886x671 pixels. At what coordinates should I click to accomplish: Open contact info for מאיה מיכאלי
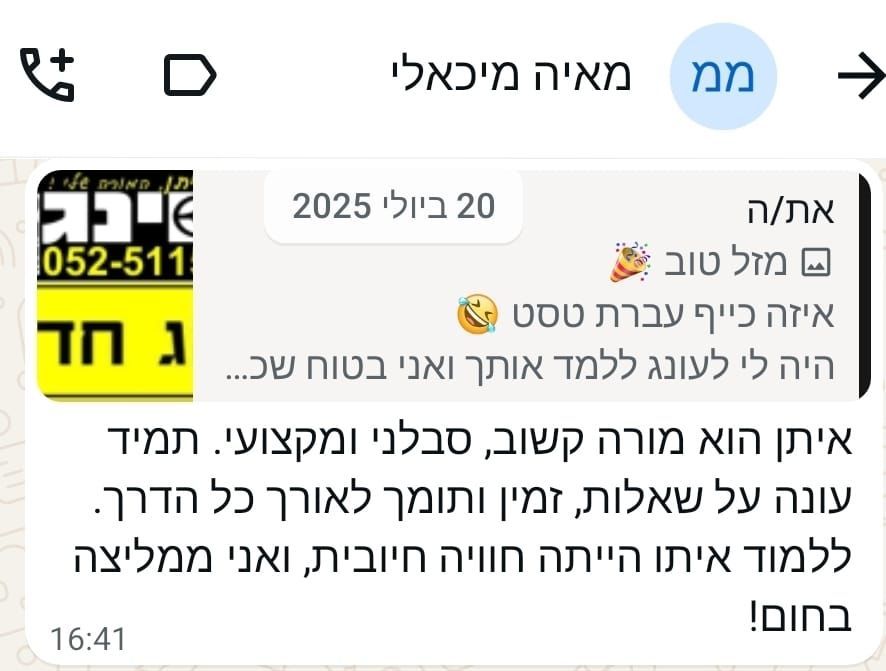pyautogui.click(x=510, y=77)
